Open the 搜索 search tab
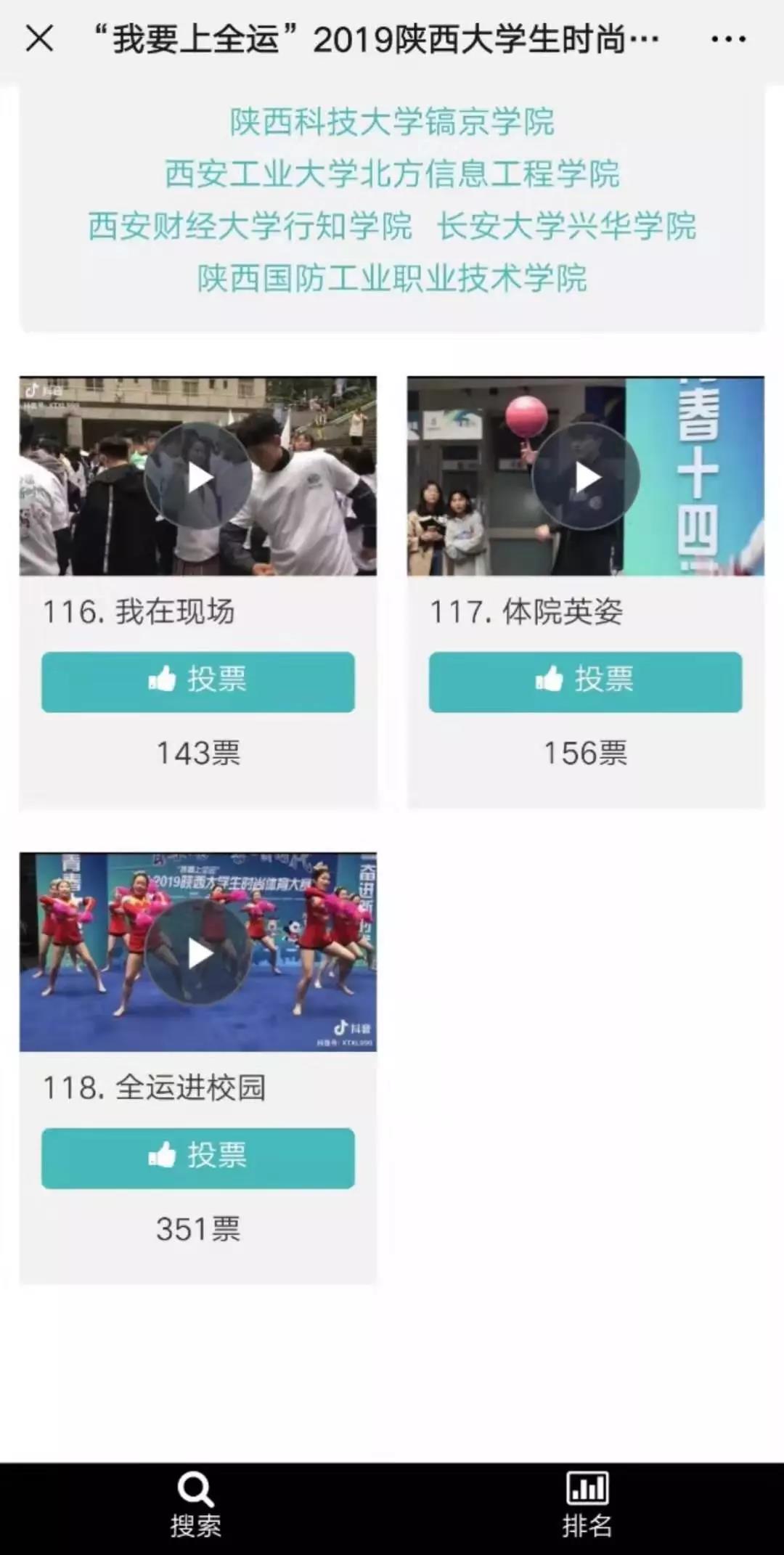Image resolution: width=784 pixels, height=1555 pixels. click(x=195, y=1507)
